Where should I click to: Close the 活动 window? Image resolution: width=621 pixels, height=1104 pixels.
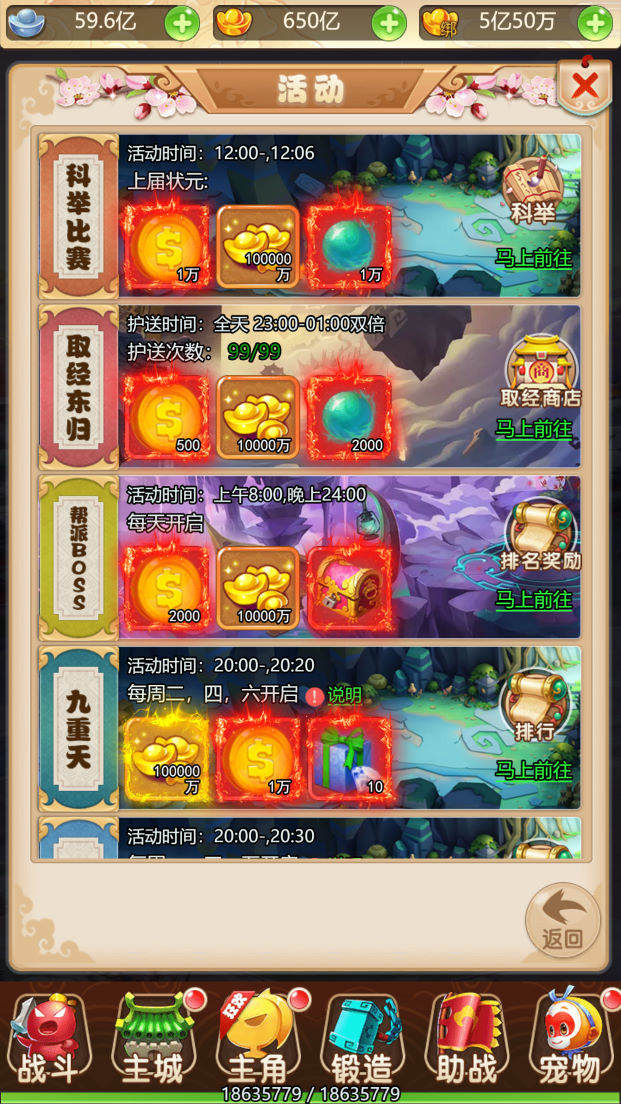584,86
